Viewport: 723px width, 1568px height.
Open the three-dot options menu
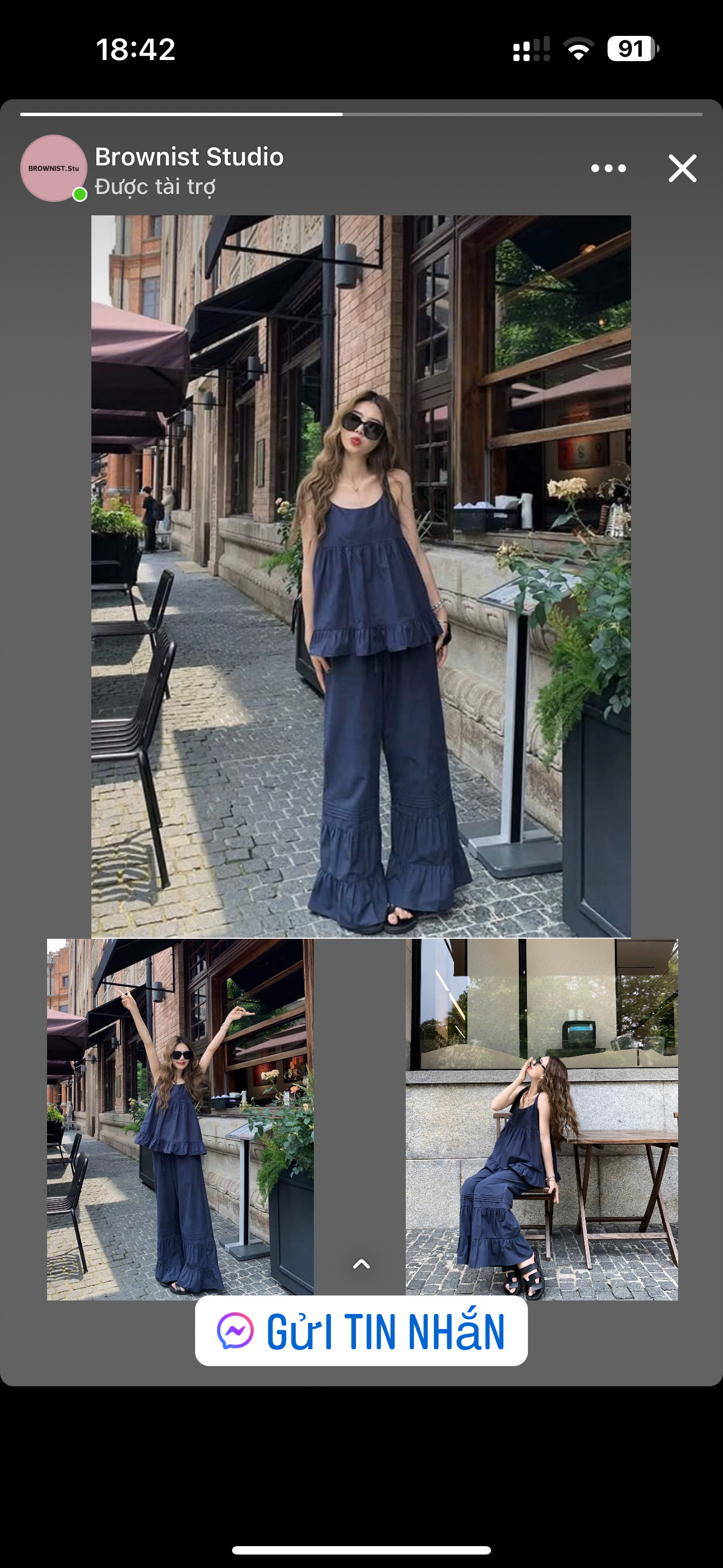point(608,168)
